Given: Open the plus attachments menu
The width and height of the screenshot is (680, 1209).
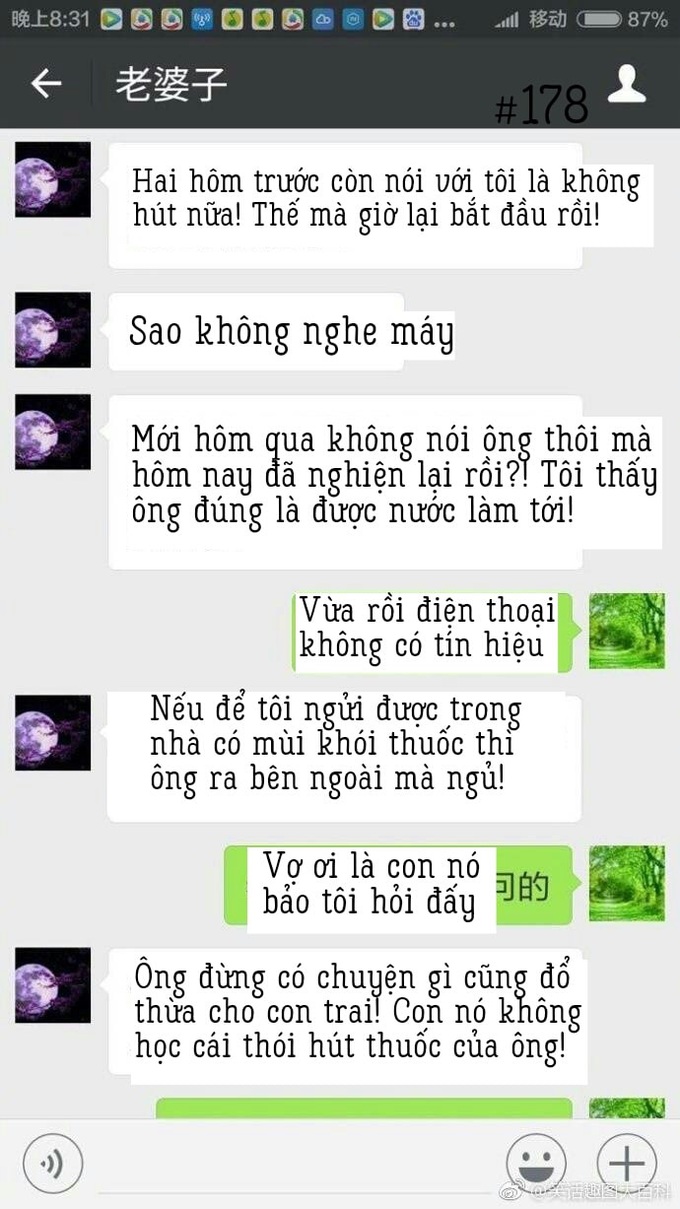Looking at the screenshot, I should pos(626,1164).
